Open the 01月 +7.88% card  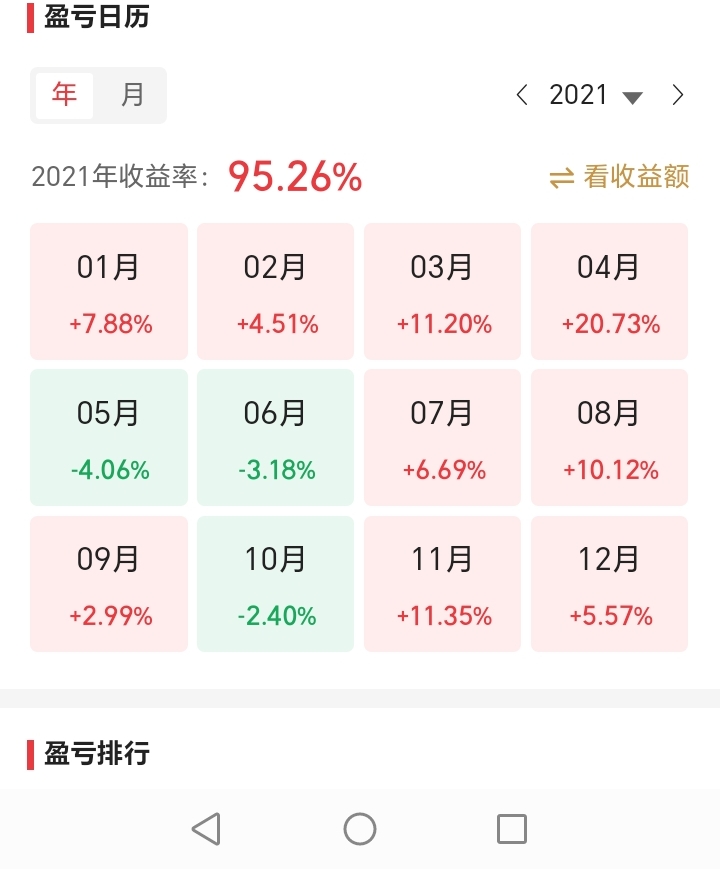point(109,291)
